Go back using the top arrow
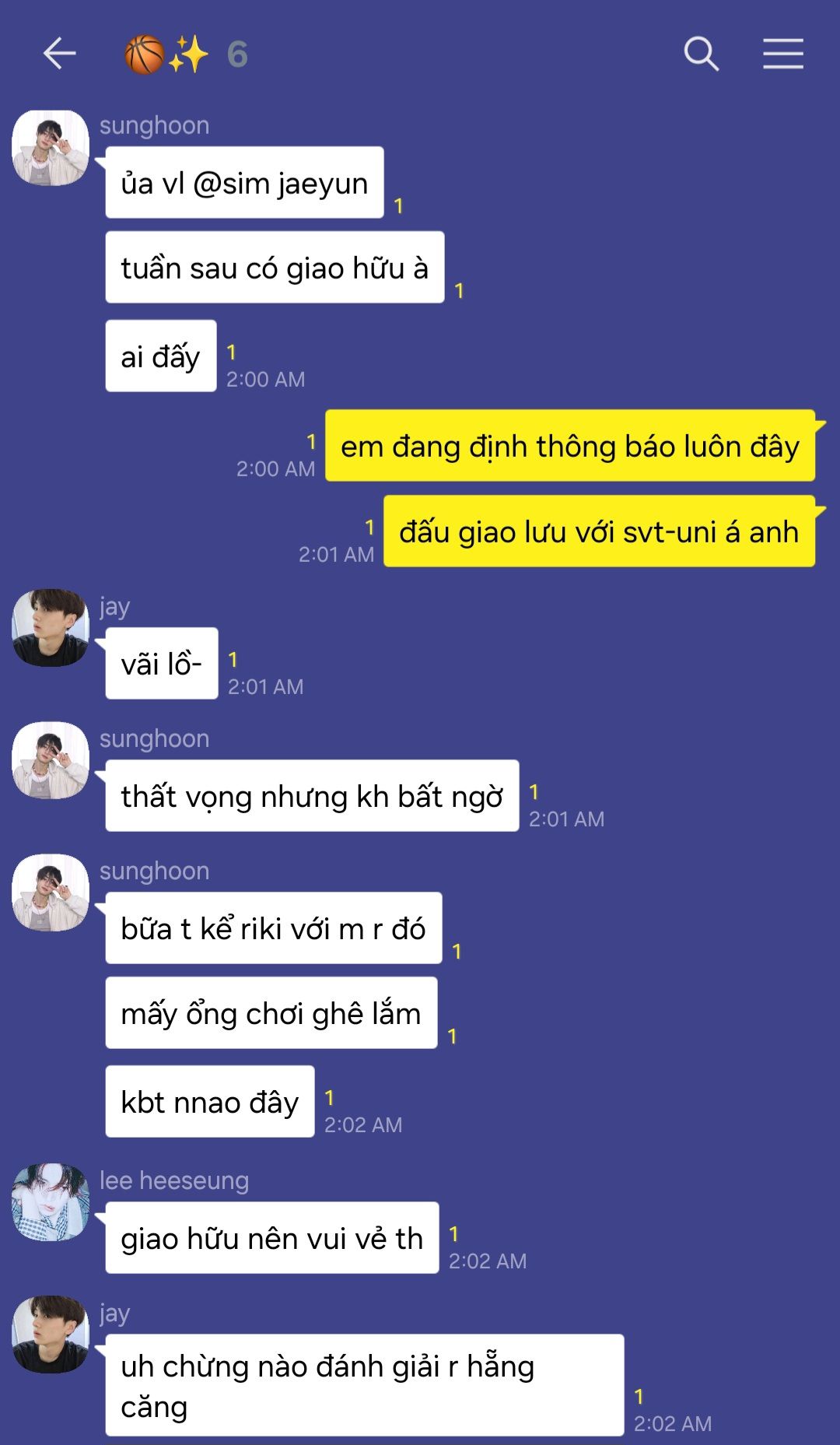 59,54
